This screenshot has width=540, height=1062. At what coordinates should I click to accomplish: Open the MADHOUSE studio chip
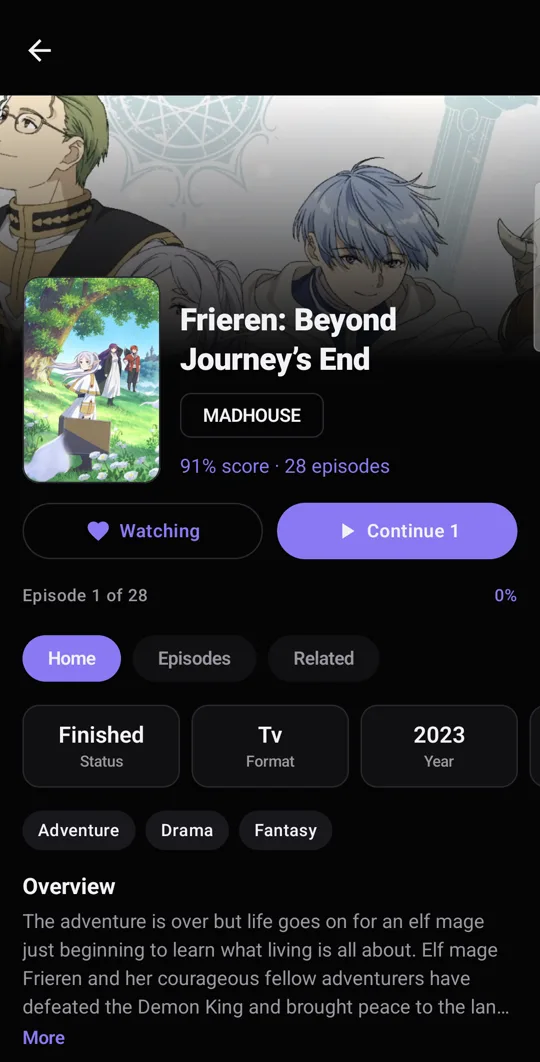(252, 415)
